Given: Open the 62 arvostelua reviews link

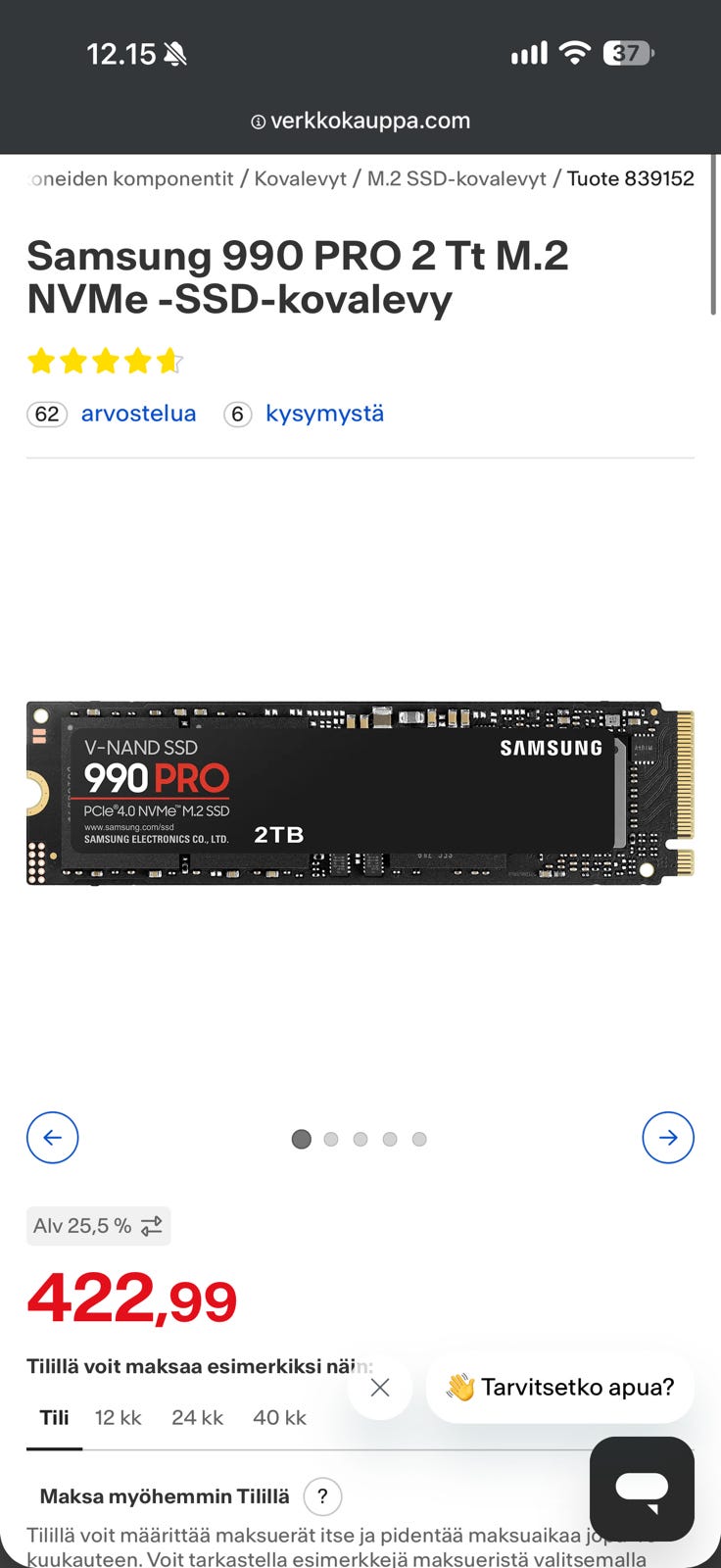Looking at the screenshot, I should pos(112,414).
